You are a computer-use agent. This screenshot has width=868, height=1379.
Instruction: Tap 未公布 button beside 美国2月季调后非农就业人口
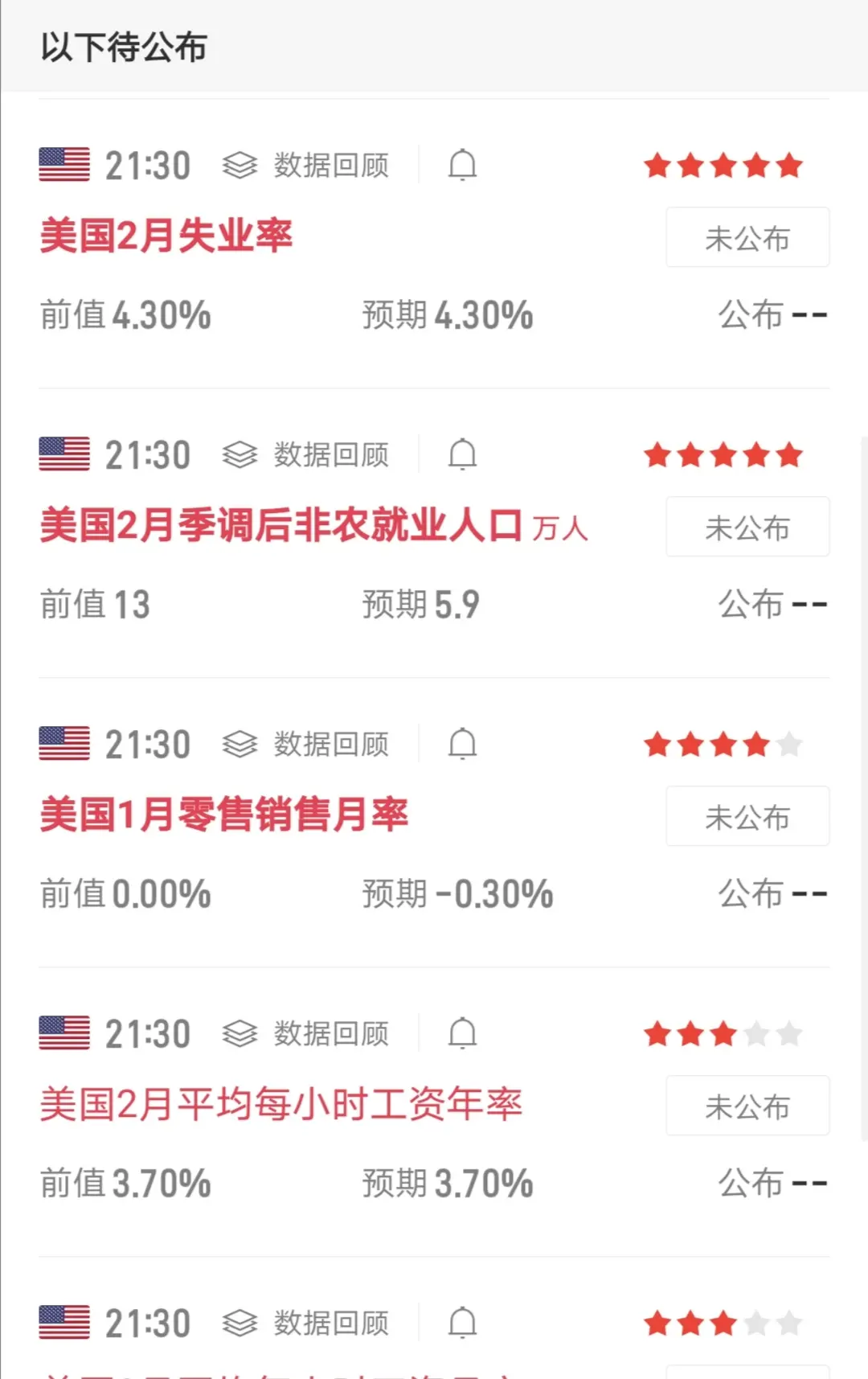click(747, 527)
